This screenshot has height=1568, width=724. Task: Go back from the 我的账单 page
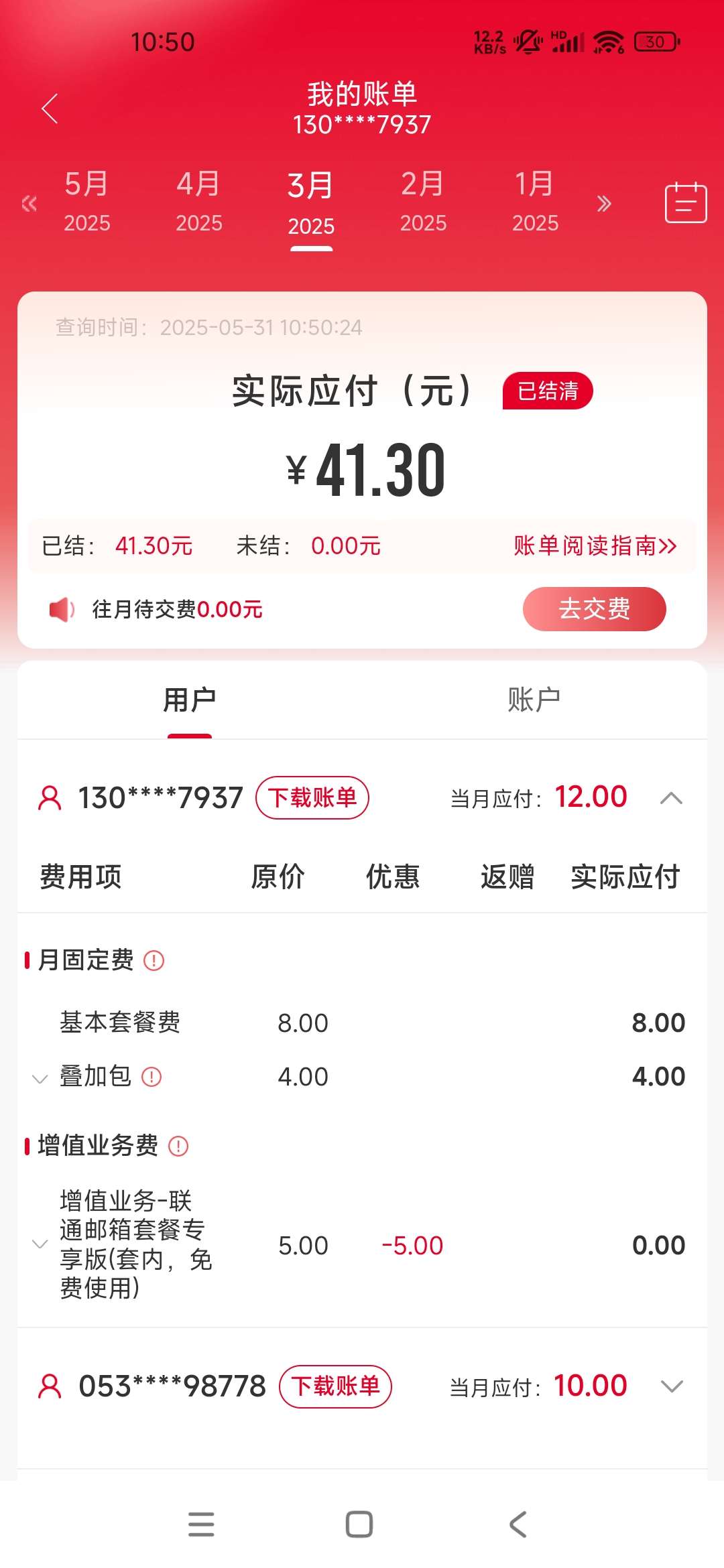(x=50, y=109)
